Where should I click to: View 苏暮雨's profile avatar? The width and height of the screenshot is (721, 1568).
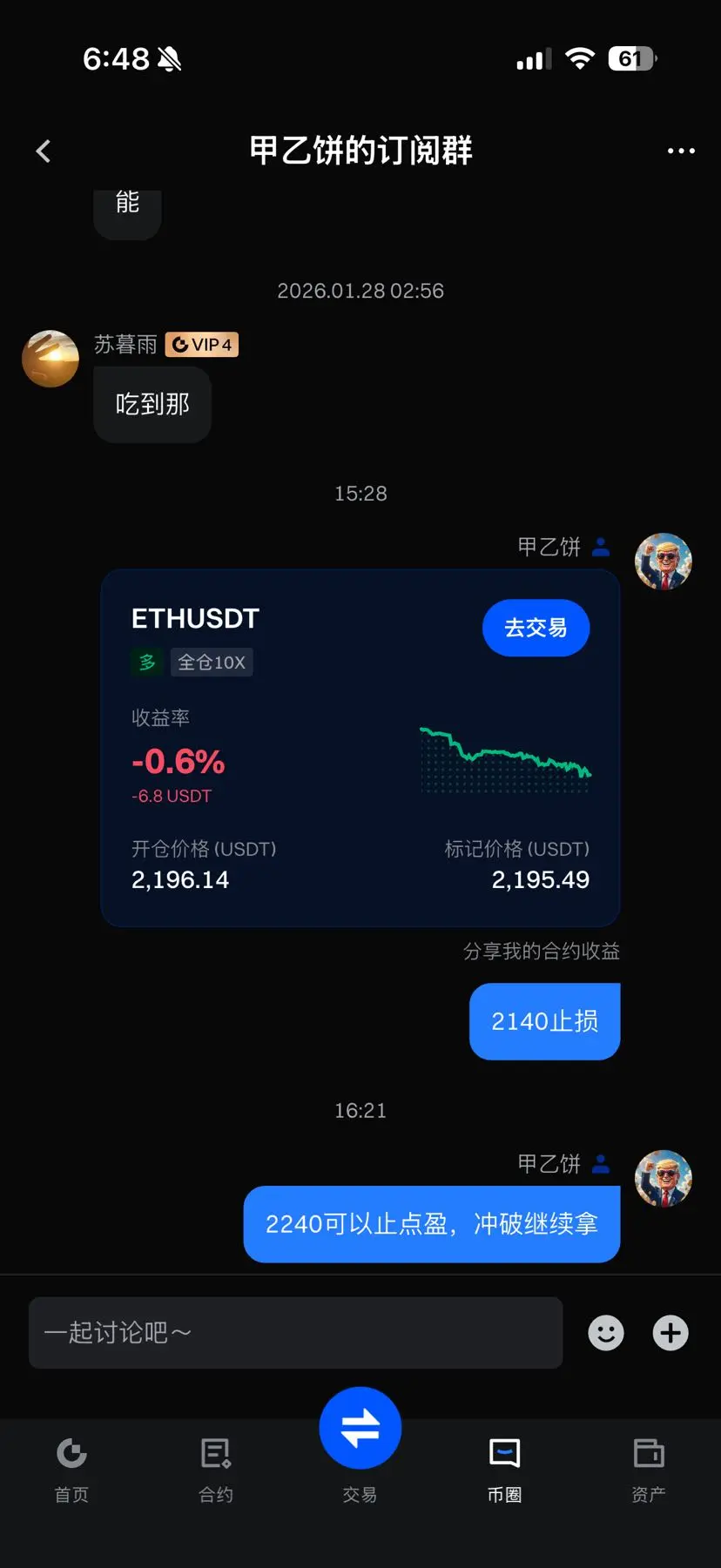pyautogui.click(x=51, y=359)
